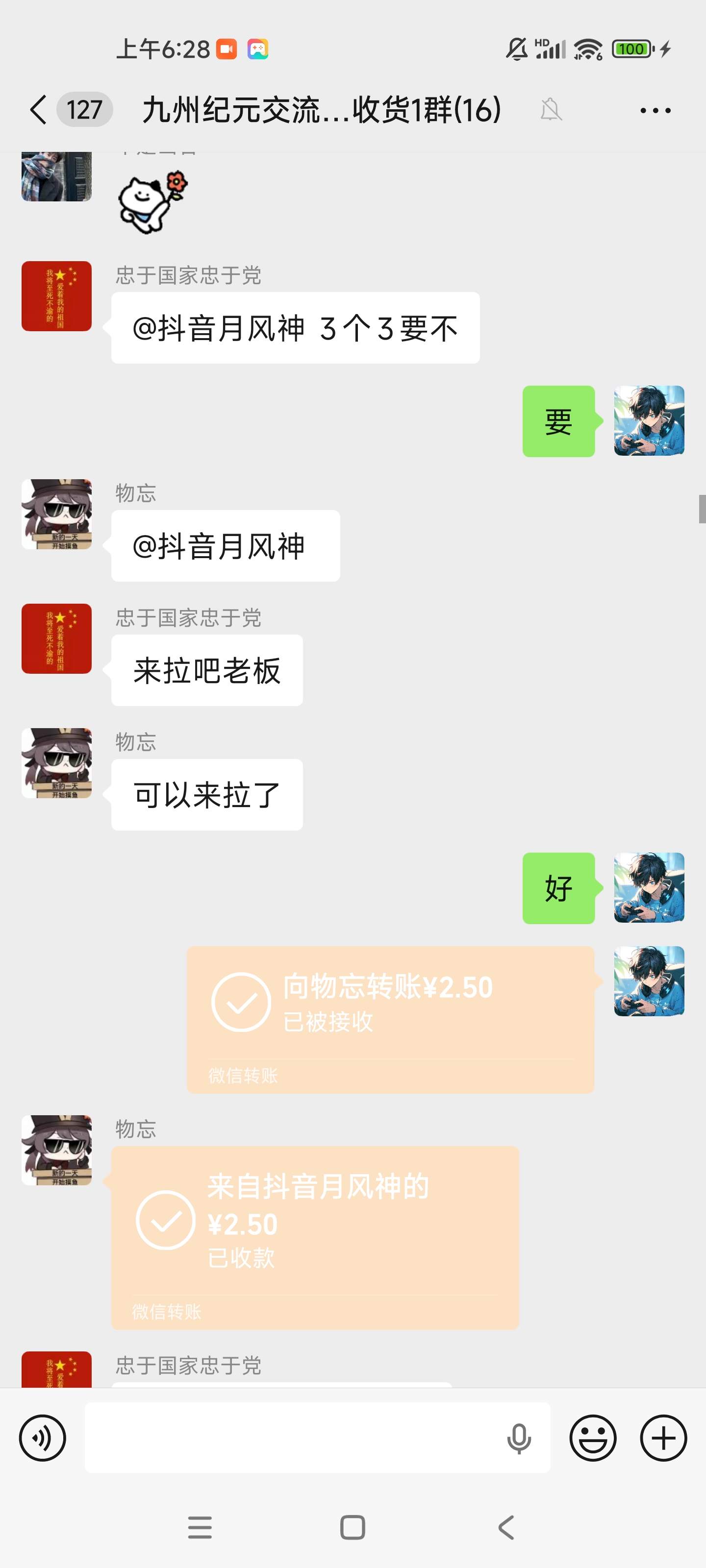706x1568 pixels.
Task: Open my own avatar next to "要"
Action: pos(649,420)
